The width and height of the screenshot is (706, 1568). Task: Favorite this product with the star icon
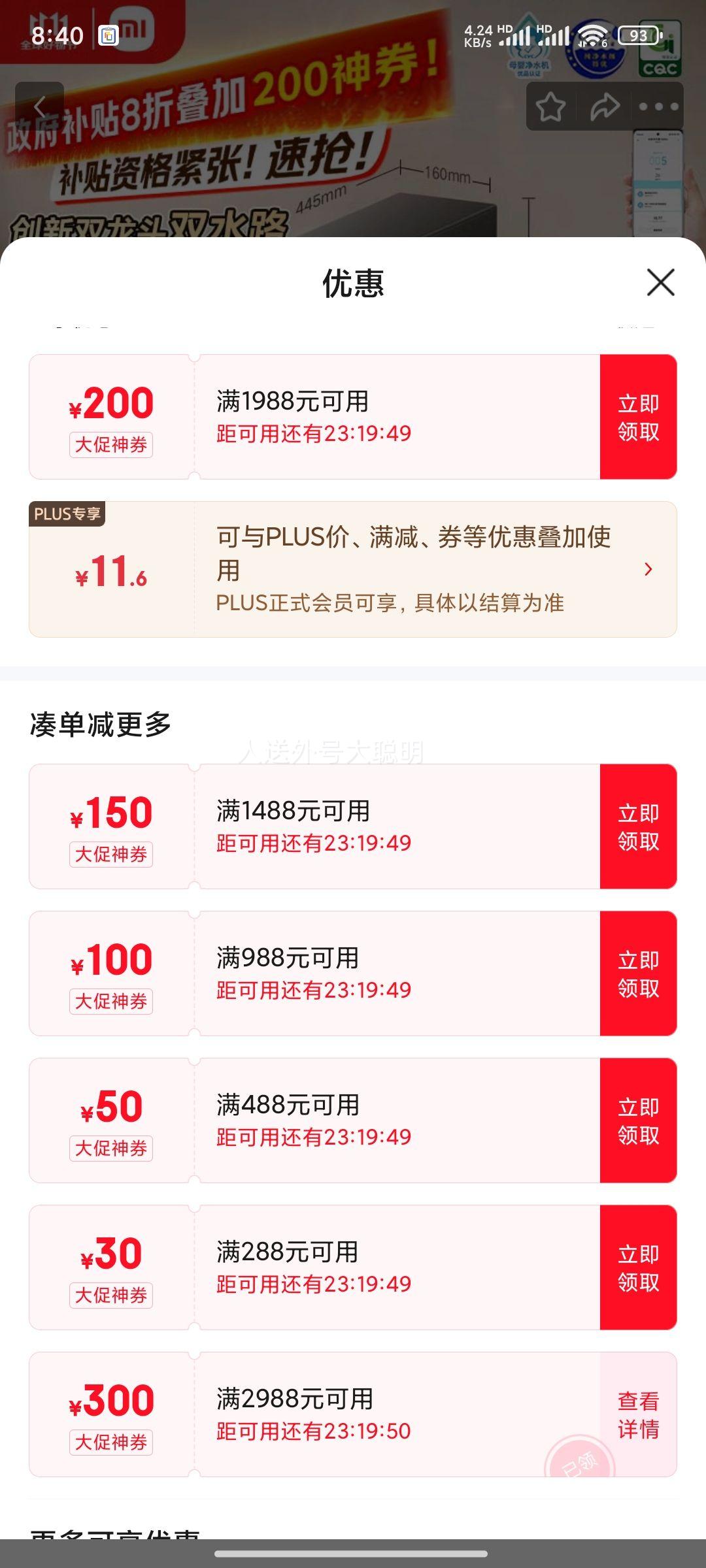pos(550,106)
